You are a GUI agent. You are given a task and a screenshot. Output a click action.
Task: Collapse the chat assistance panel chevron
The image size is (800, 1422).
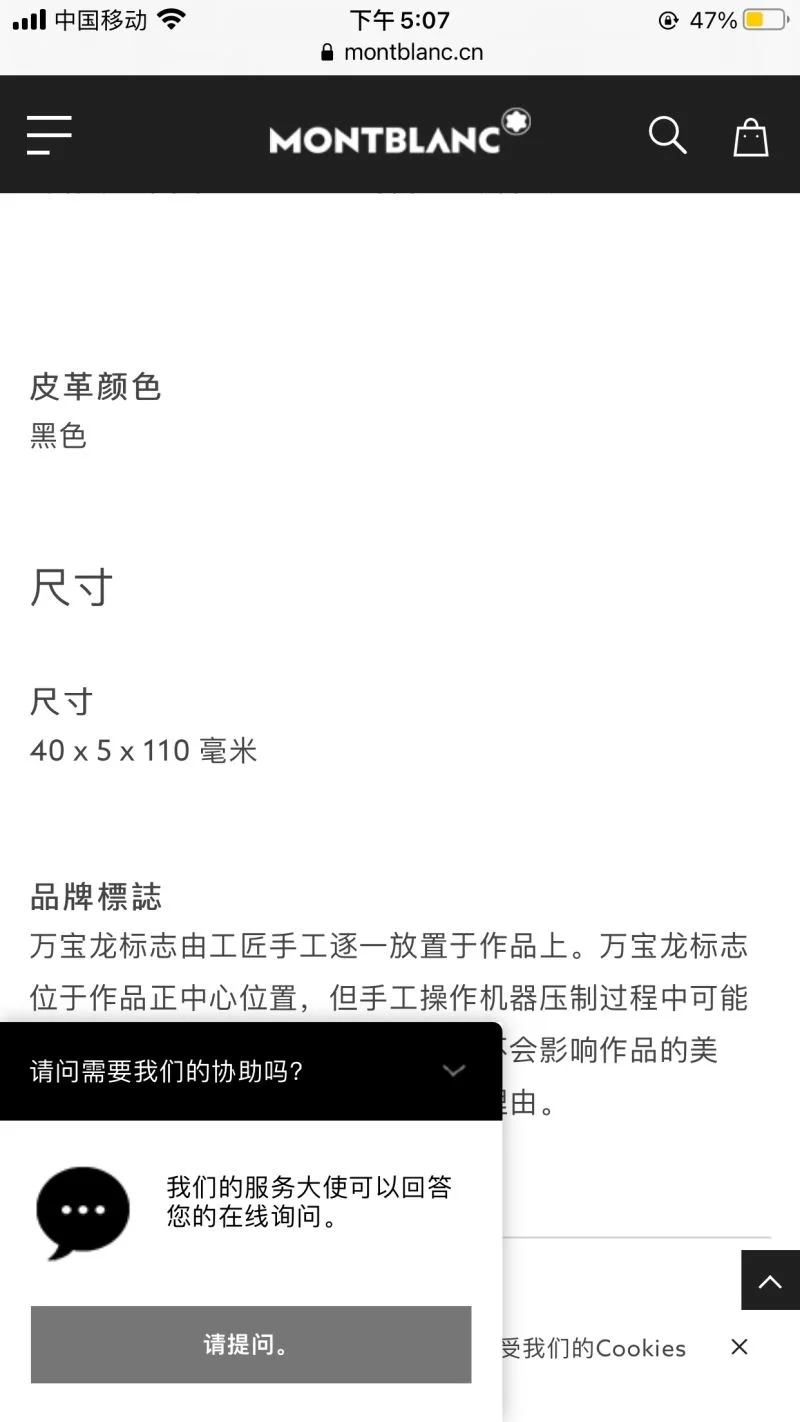(454, 1071)
